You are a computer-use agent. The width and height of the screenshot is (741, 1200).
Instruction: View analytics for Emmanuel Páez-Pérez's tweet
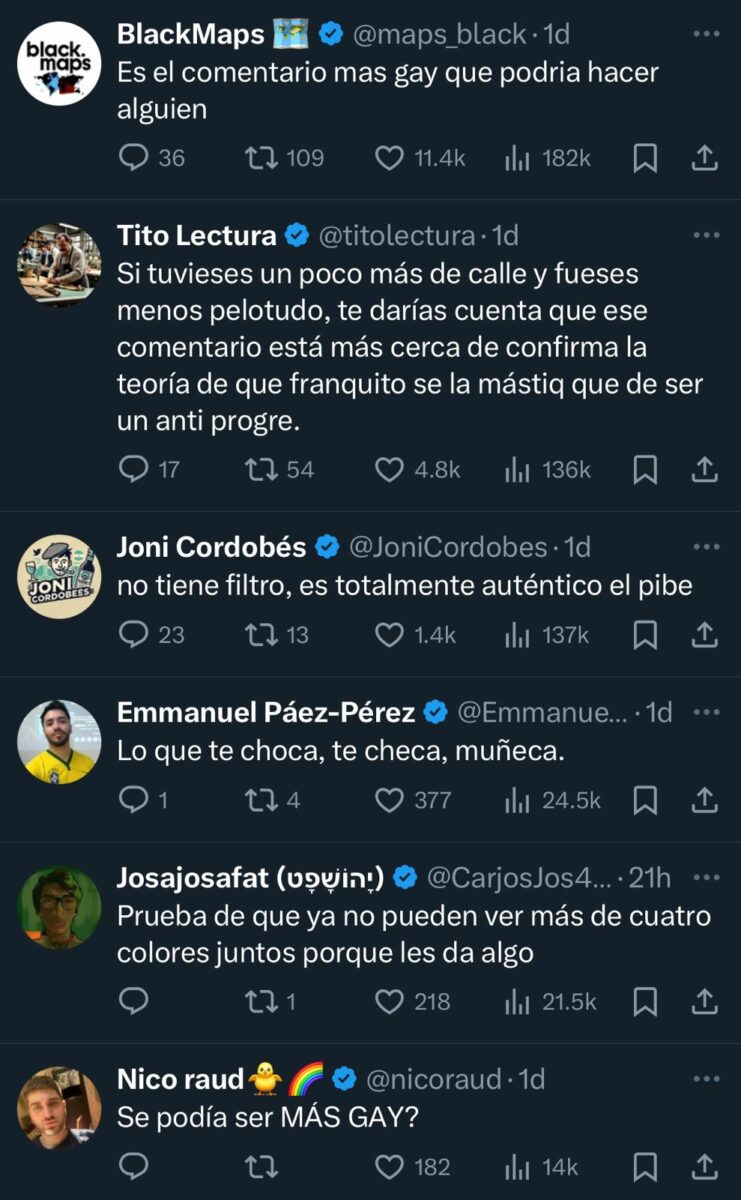point(520,799)
